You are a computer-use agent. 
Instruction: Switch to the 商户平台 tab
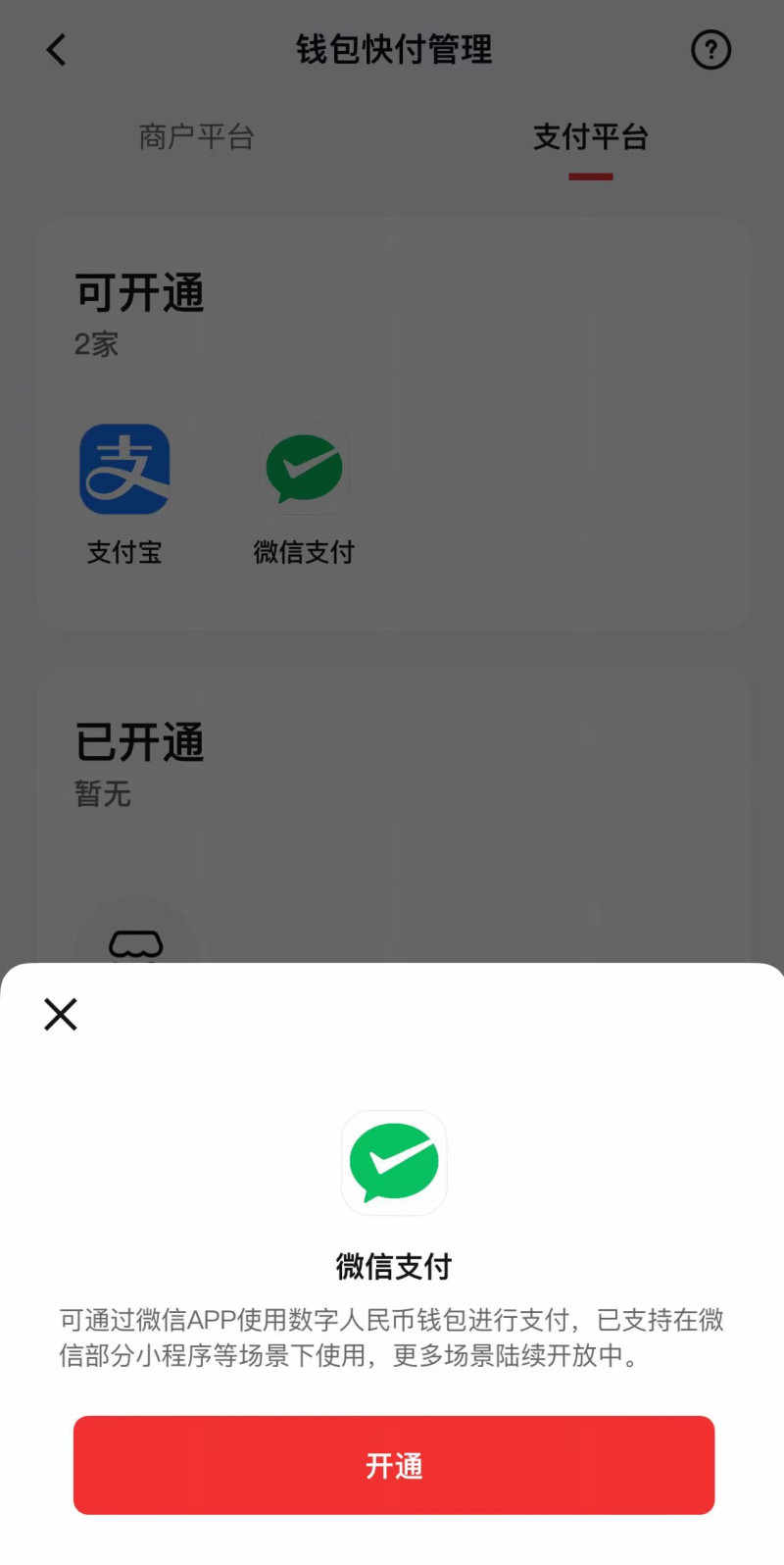coord(196,137)
